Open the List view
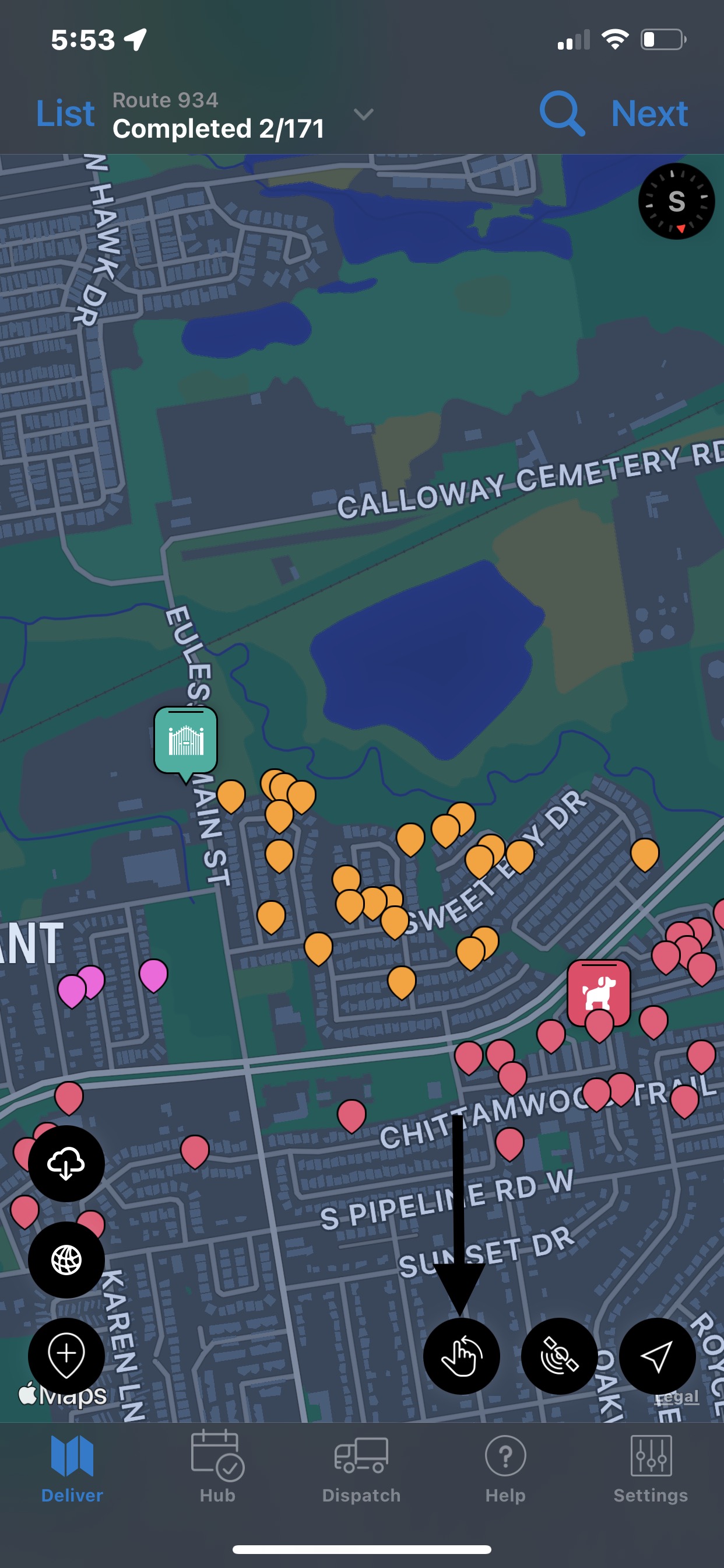This screenshot has height=1568, width=724. pos(65,114)
